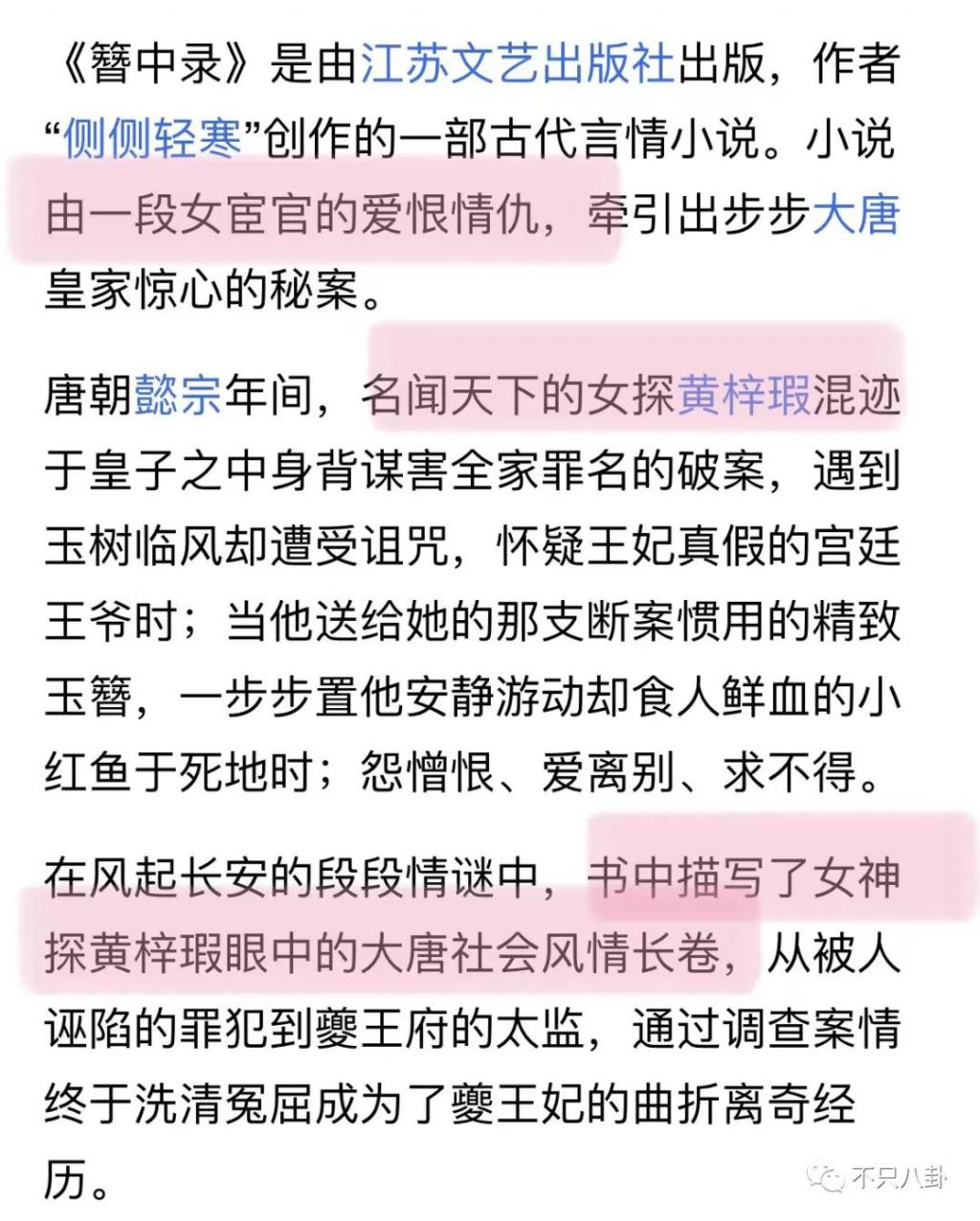
Task: Follow the 大唐 link
Action: pos(855,215)
